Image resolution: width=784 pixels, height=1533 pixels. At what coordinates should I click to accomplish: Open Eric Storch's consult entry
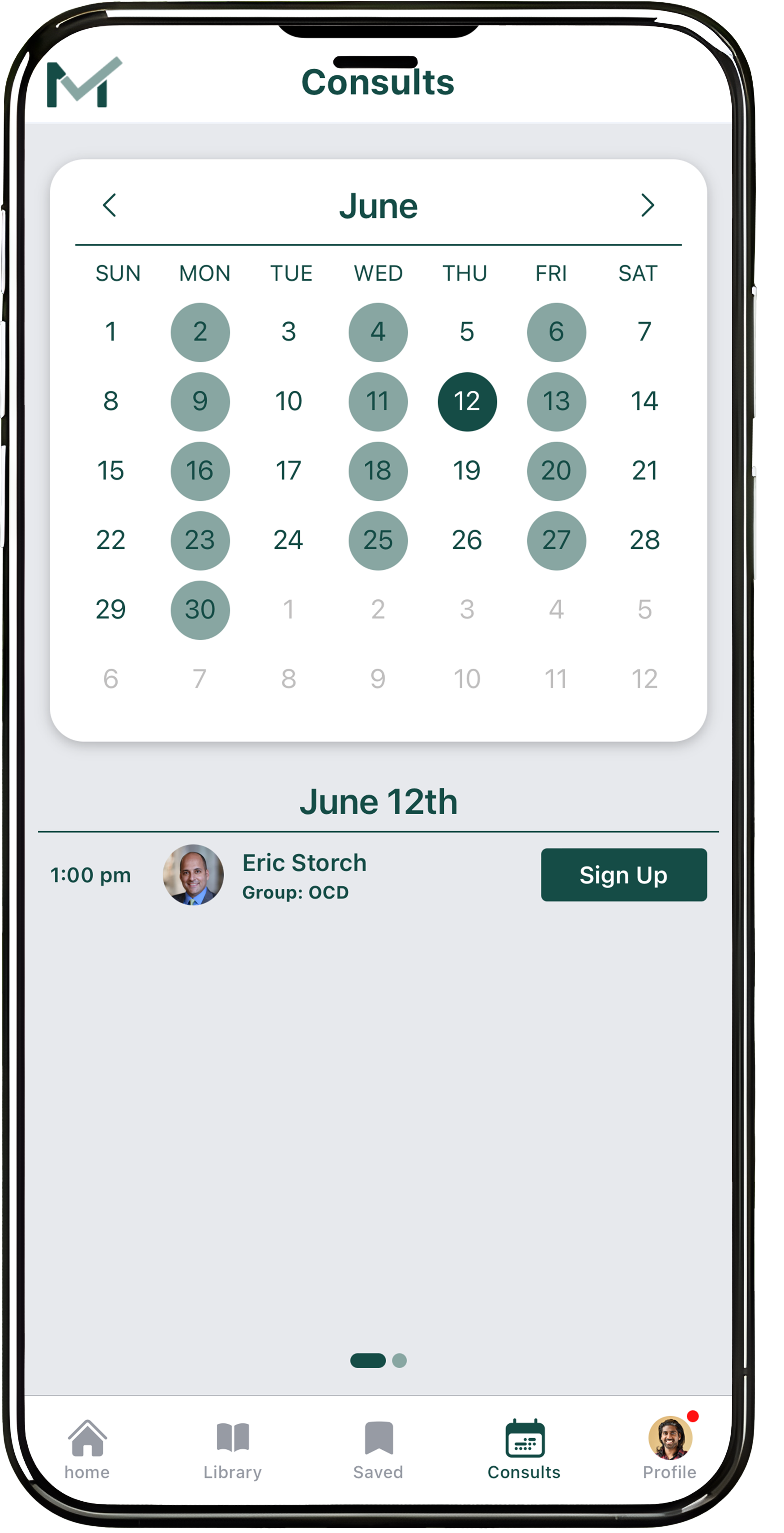click(x=304, y=874)
